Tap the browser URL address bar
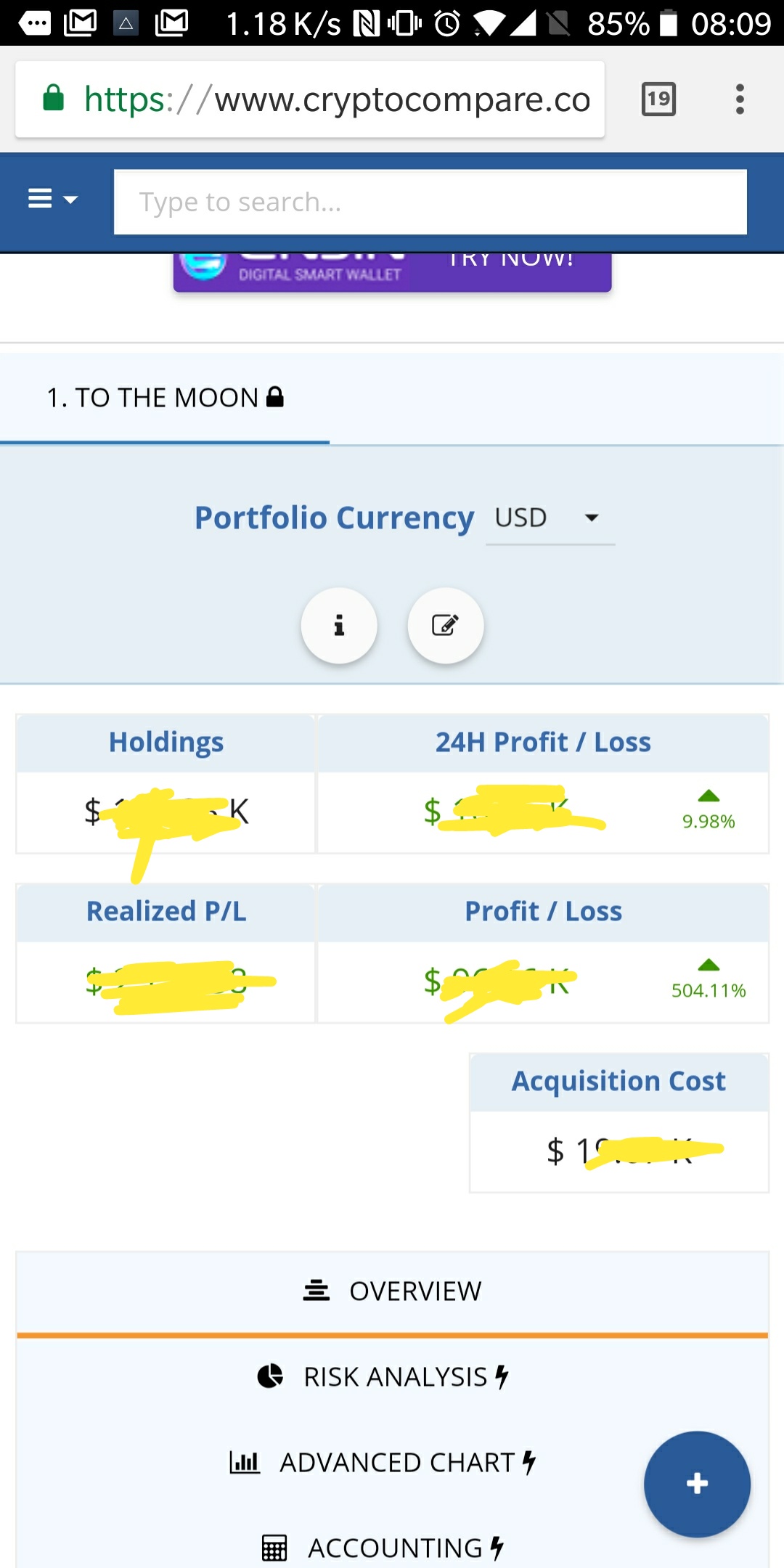Viewport: 784px width, 1568px height. point(310,99)
